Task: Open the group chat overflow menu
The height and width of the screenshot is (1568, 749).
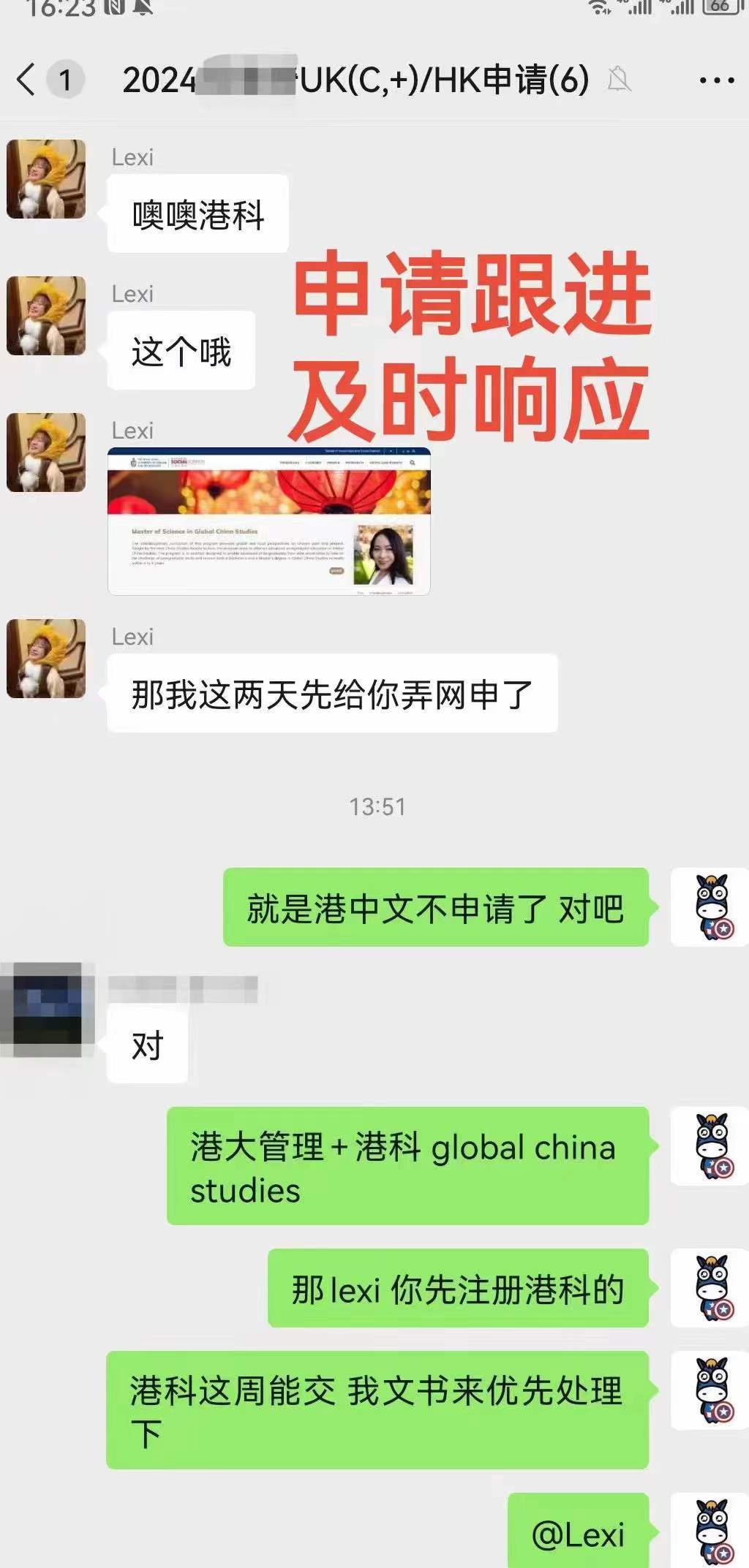Action: (x=716, y=80)
